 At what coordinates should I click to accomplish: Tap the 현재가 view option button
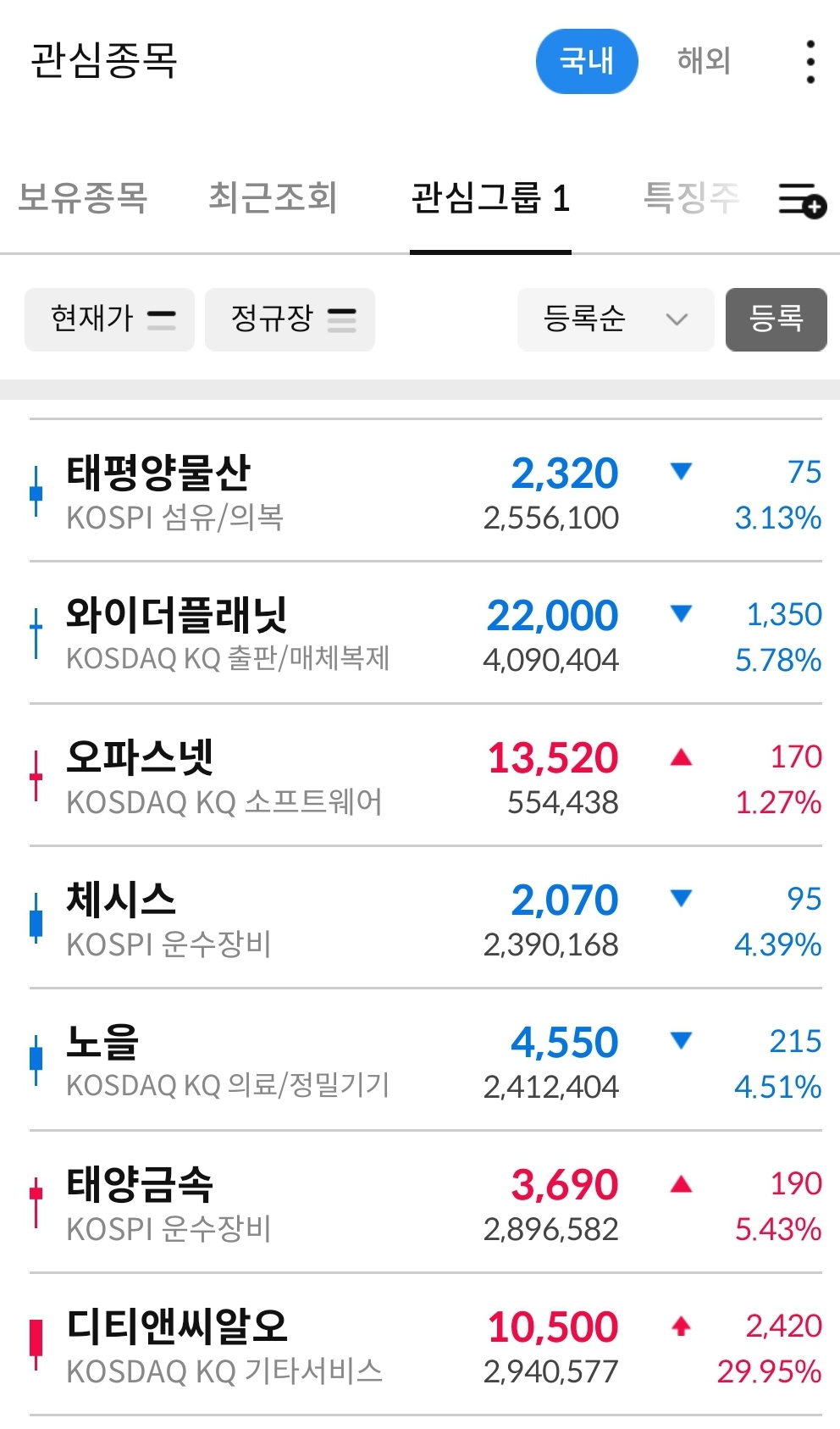[x=110, y=319]
